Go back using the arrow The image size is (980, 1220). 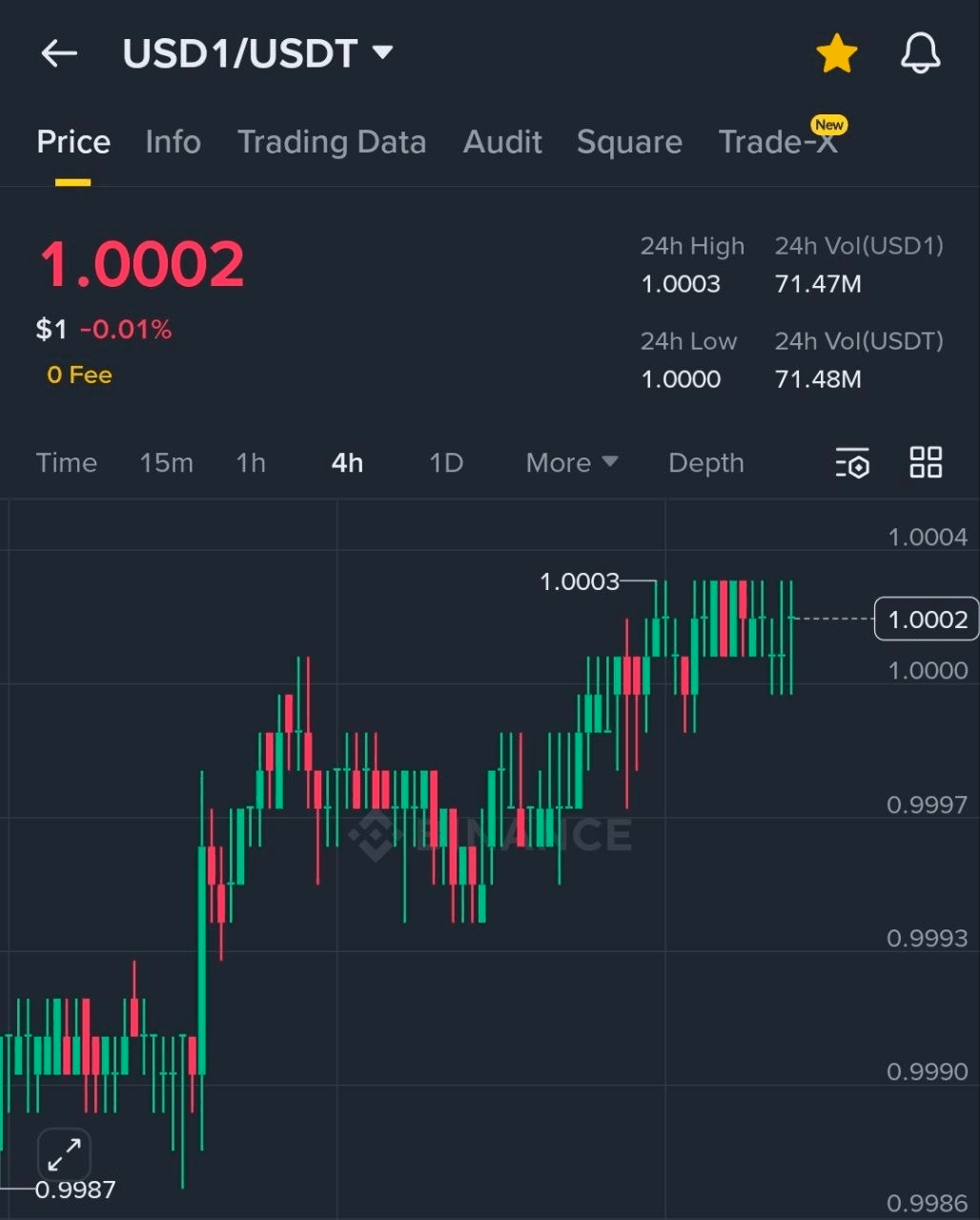[x=59, y=53]
